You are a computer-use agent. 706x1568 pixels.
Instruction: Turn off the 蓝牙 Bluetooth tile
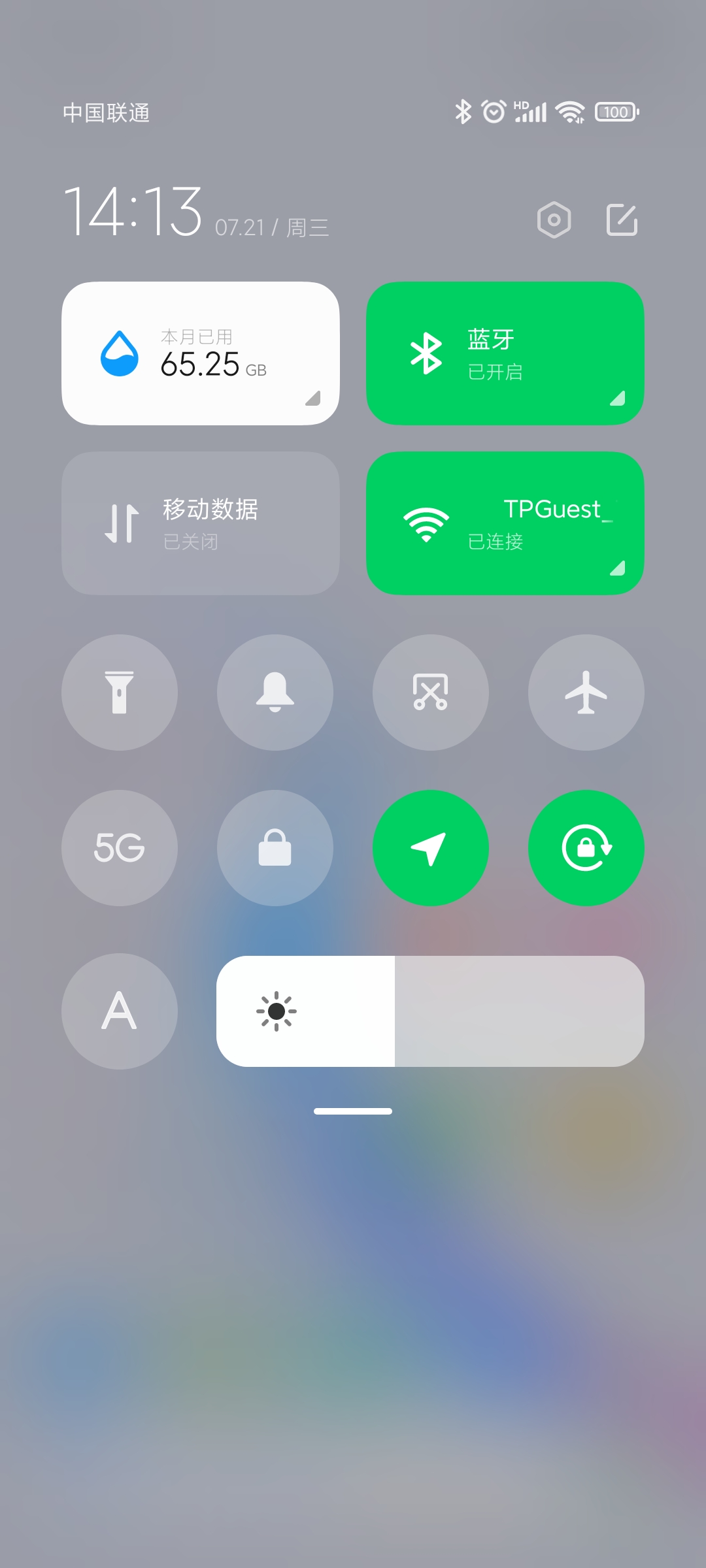[505, 353]
